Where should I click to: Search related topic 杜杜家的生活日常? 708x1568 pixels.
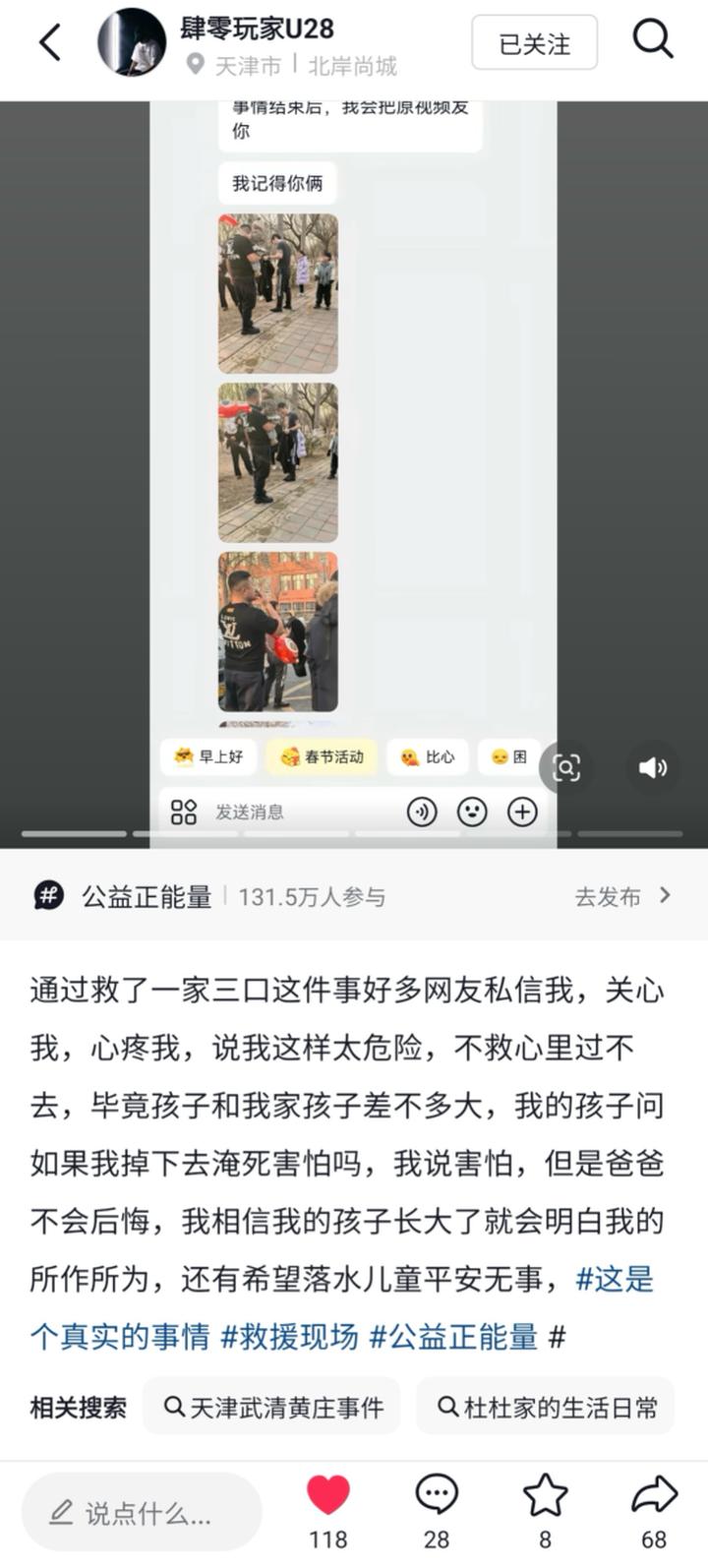(x=547, y=1408)
